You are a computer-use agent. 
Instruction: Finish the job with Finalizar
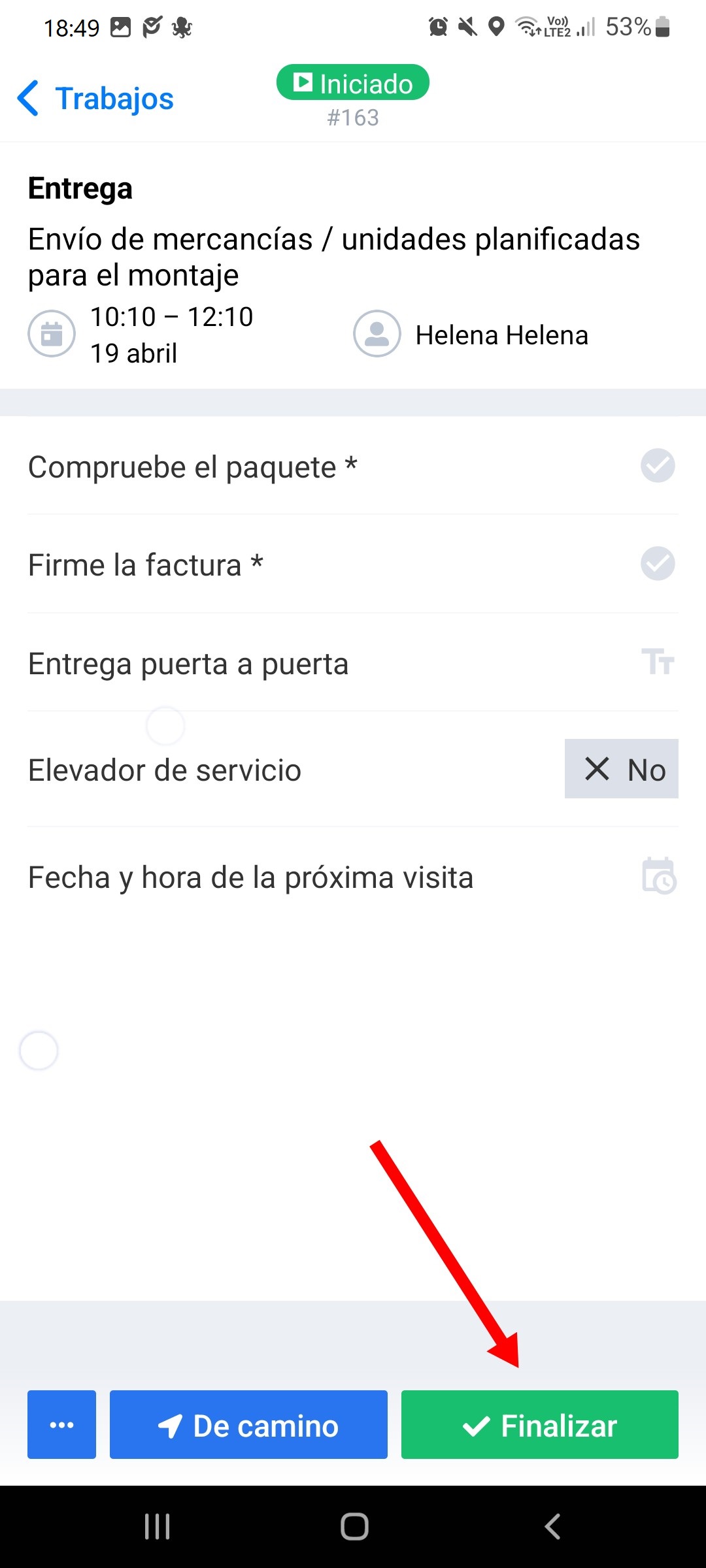tap(539, 1424)
